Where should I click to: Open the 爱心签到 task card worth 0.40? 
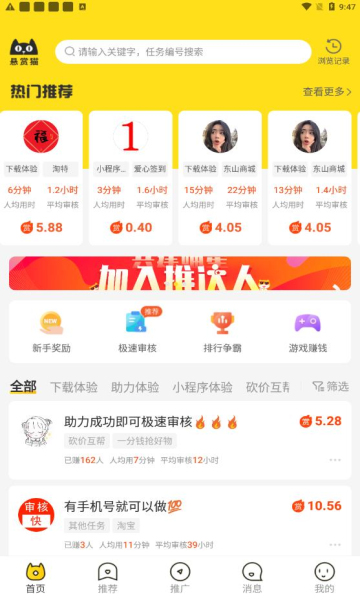pyautogui.click(x=130, y=178)
